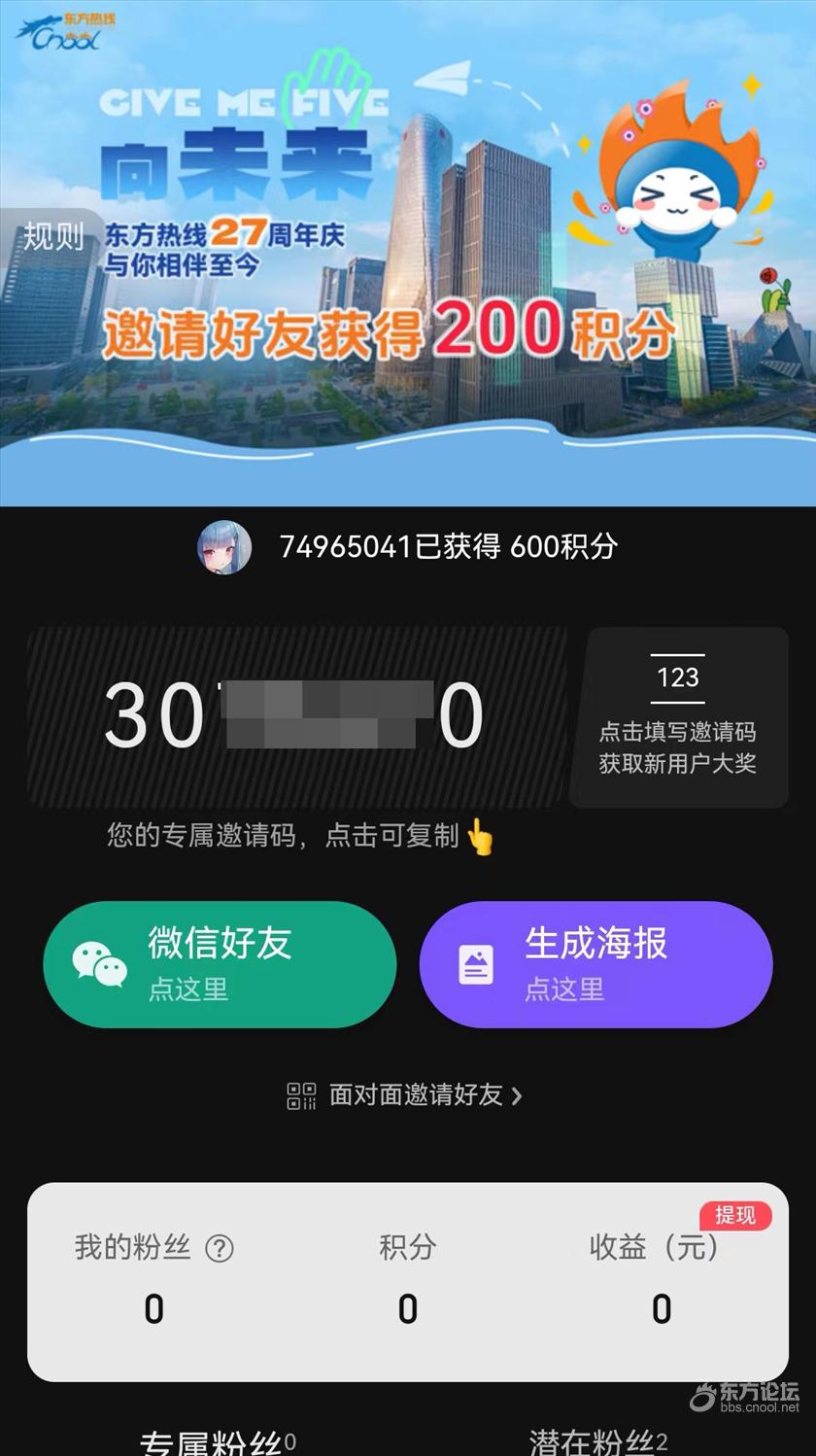The height and width of the screenshot is (1456, 816).
Task: Tap the 提现 withdraw badge
Action: click(735, 1215)
